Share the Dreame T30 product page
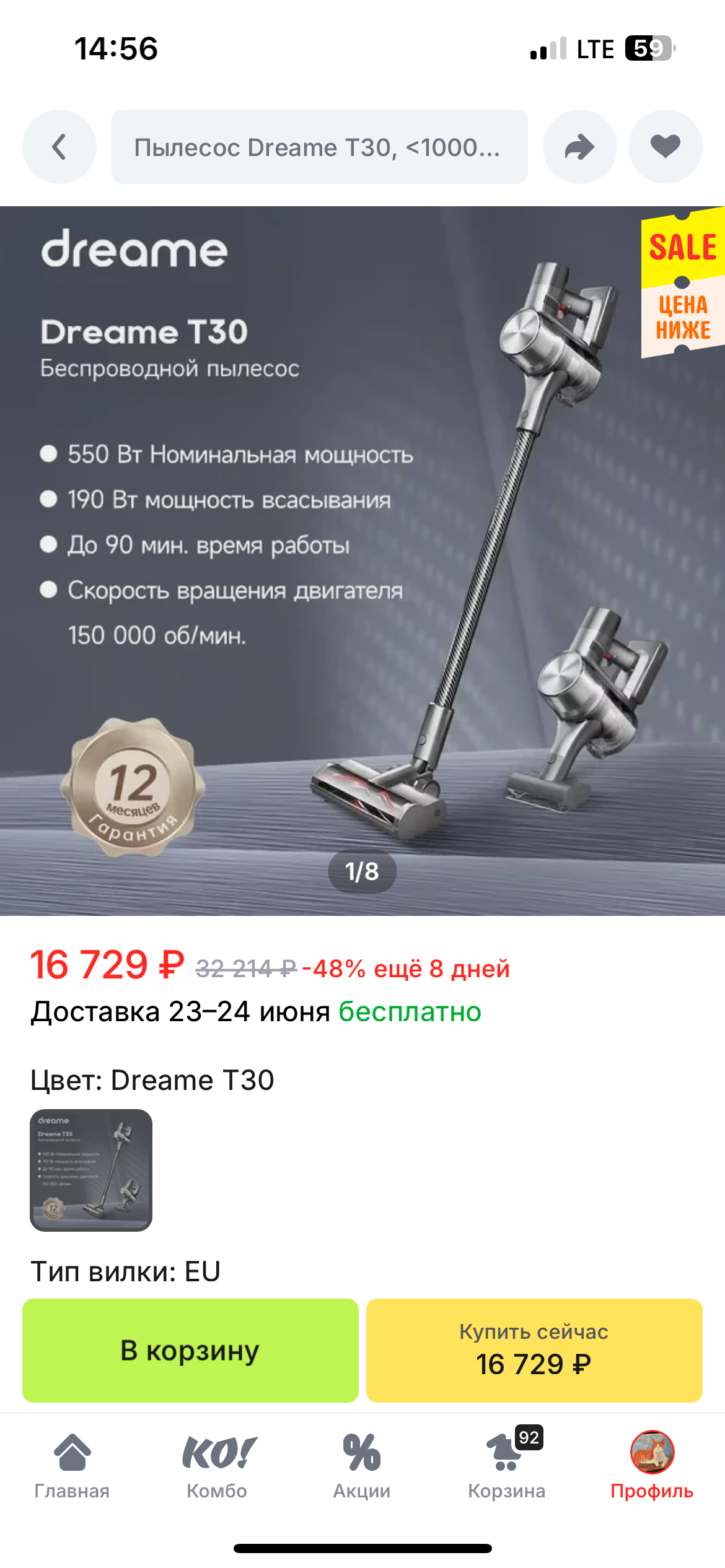This screenshot has height=1568, width=725. tap(580, 147)
